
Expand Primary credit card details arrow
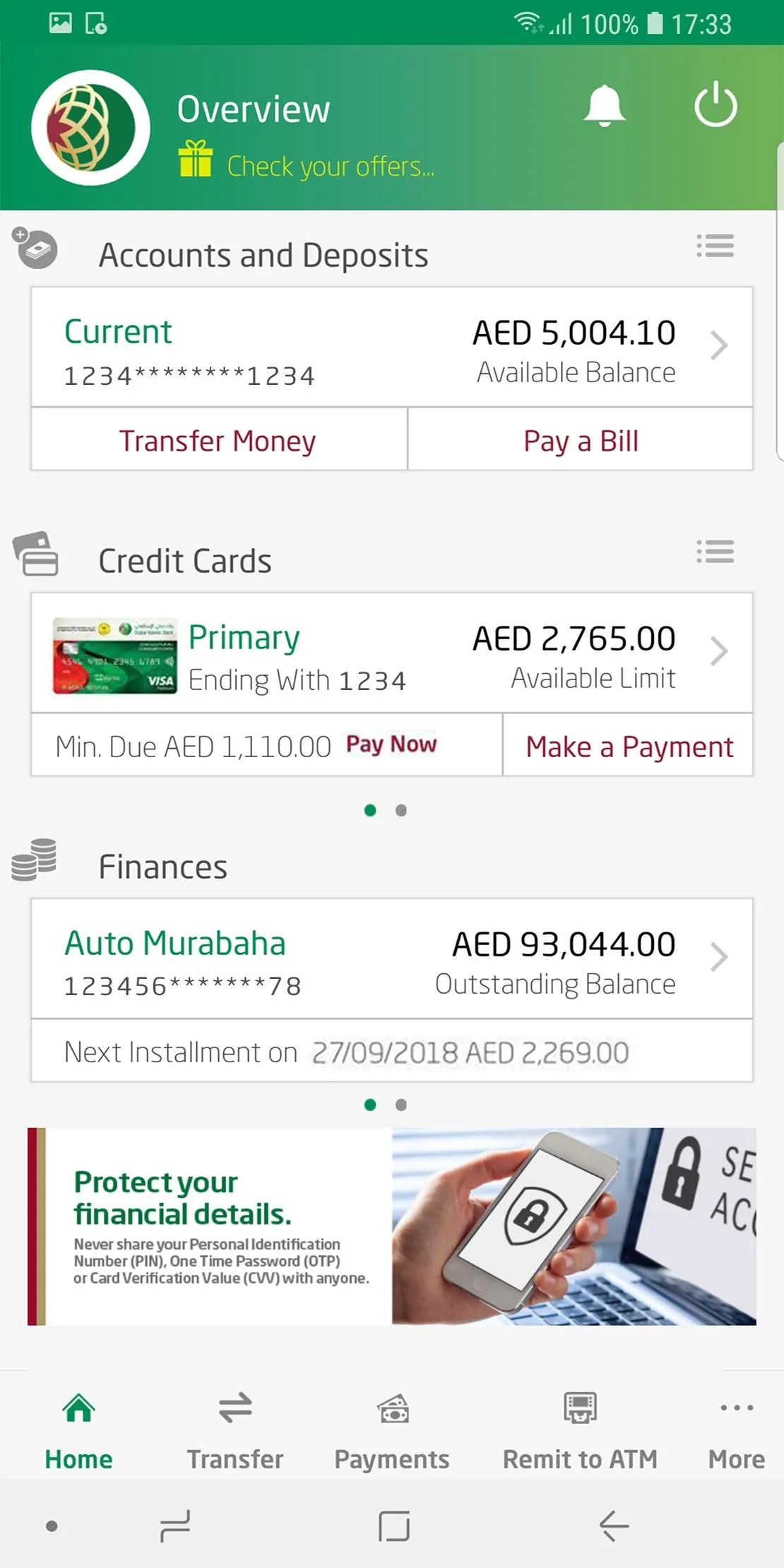(x=720, y=651)
